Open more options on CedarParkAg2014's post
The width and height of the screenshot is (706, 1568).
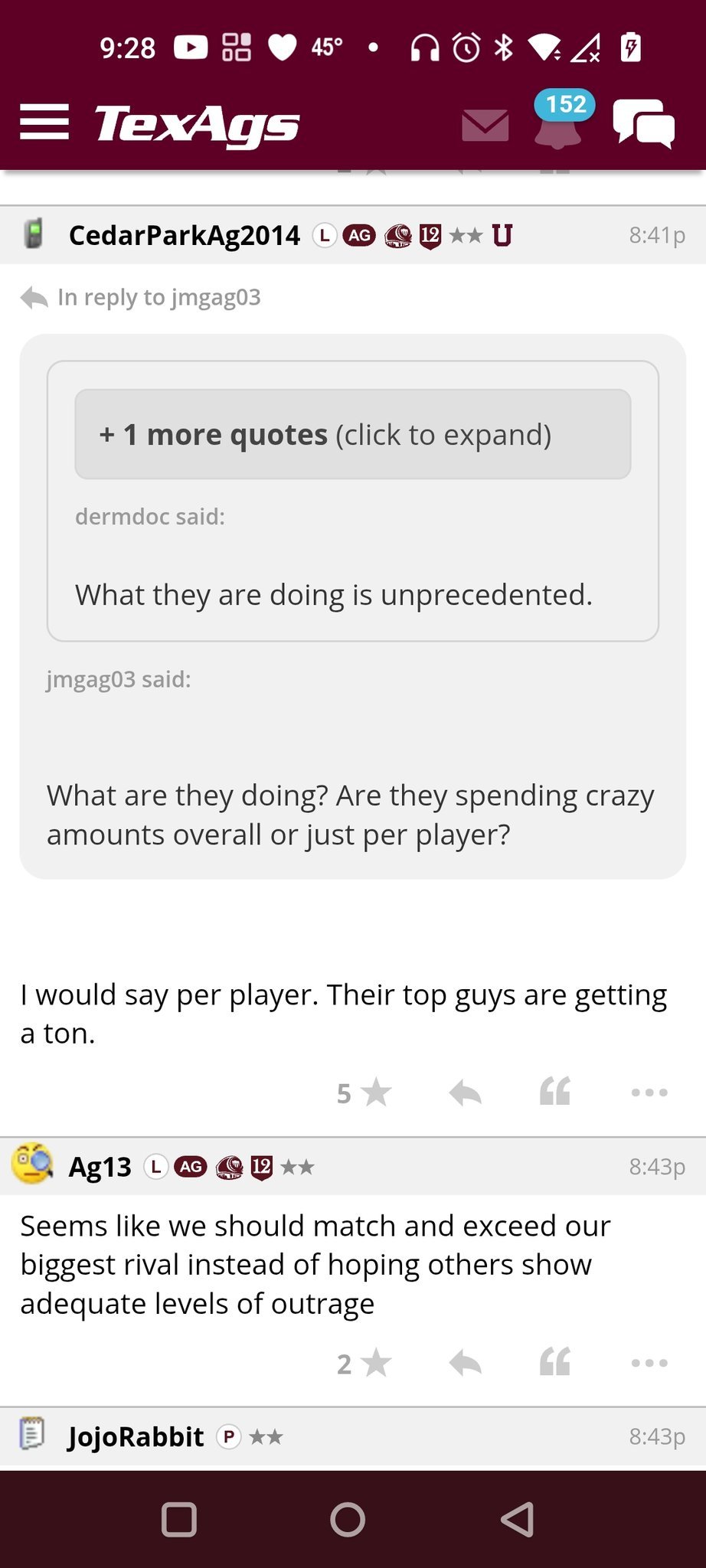(x=649, y=1093)
